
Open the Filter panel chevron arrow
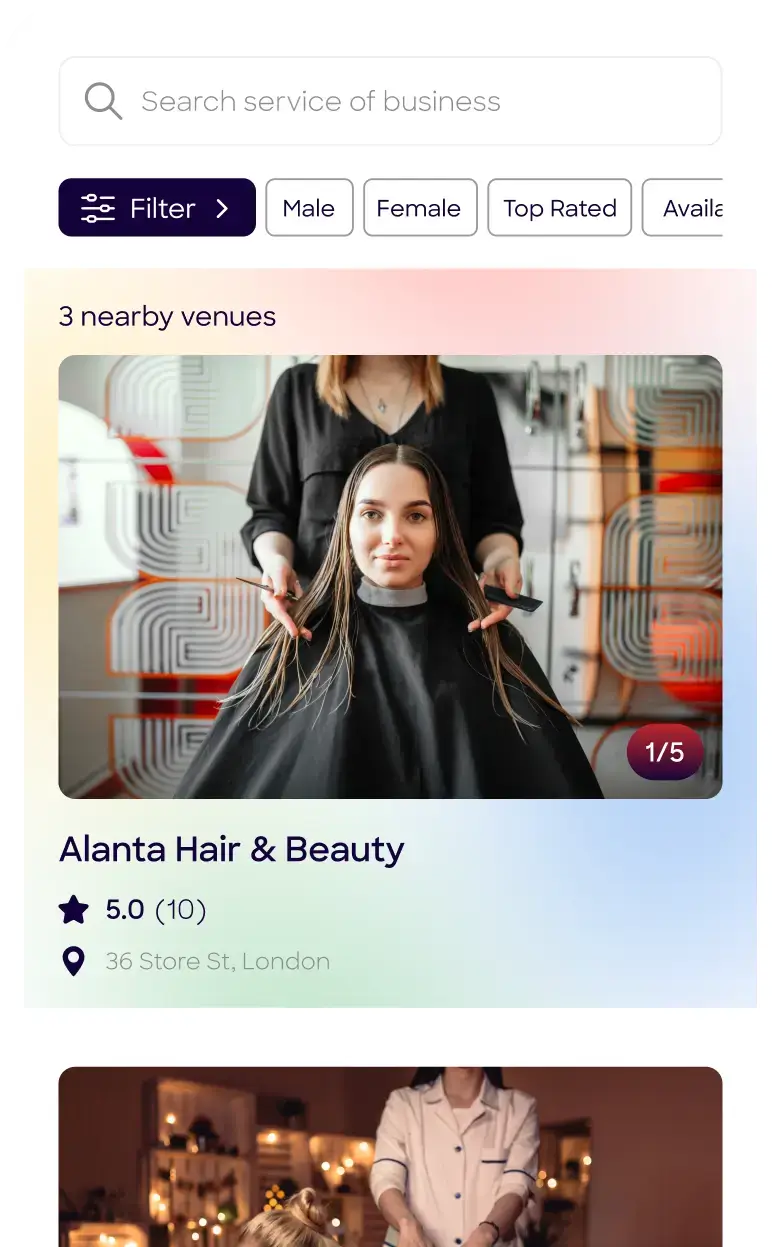tap(222, 207)
